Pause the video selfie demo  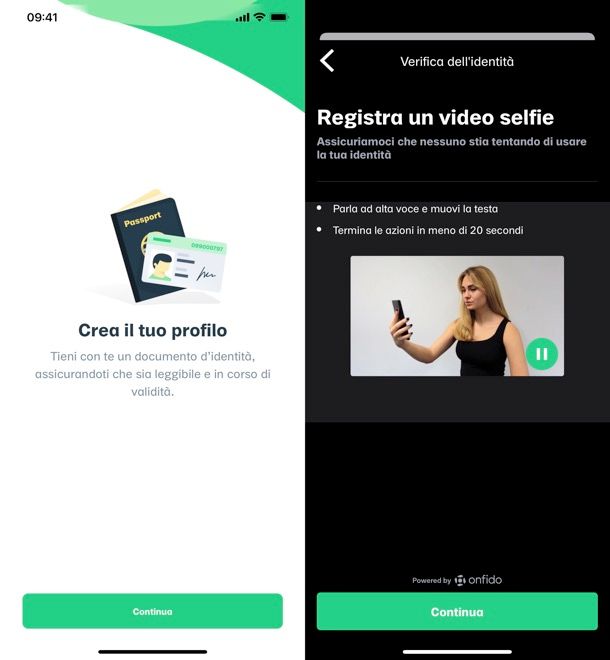pyautogui.click(x=541, y=354)
